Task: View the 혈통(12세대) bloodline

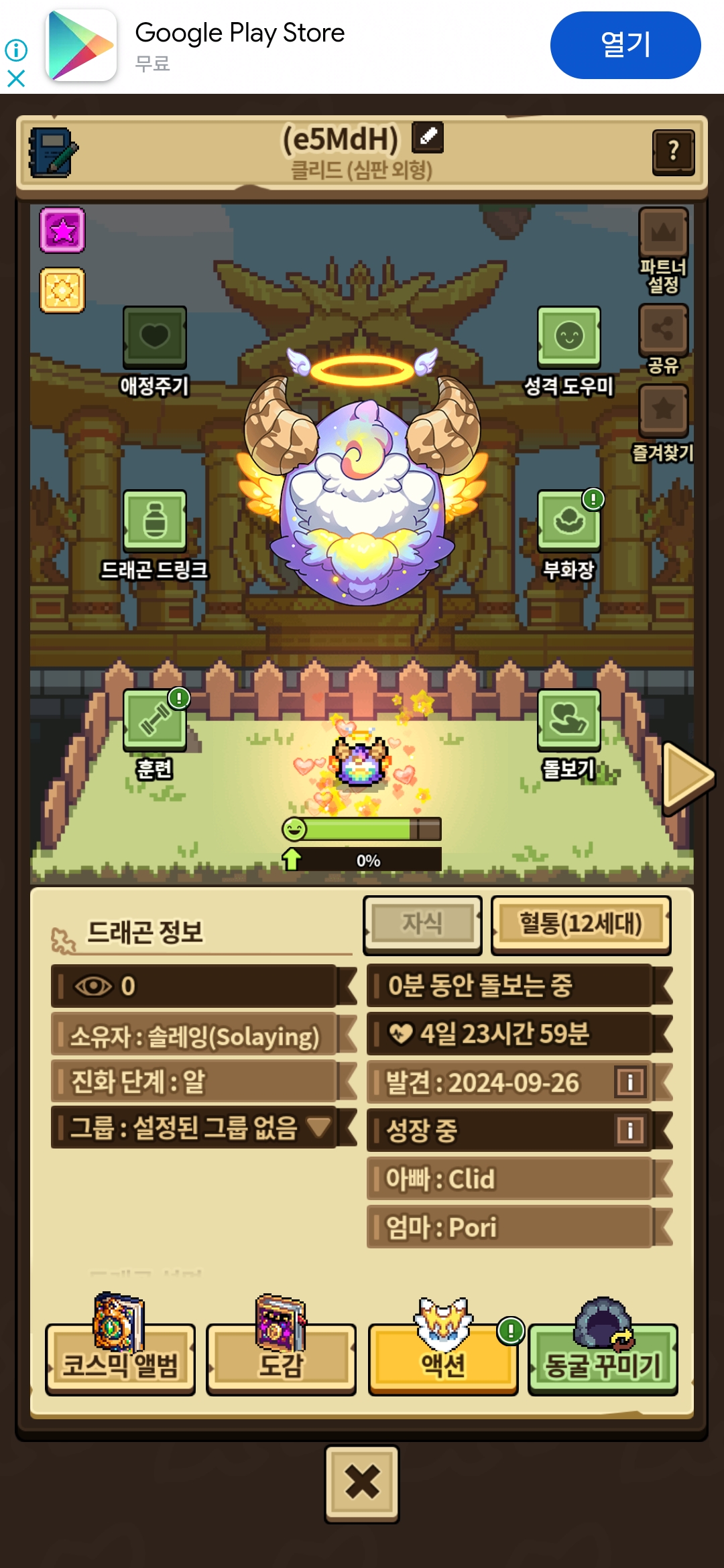Action: (581, 925)
